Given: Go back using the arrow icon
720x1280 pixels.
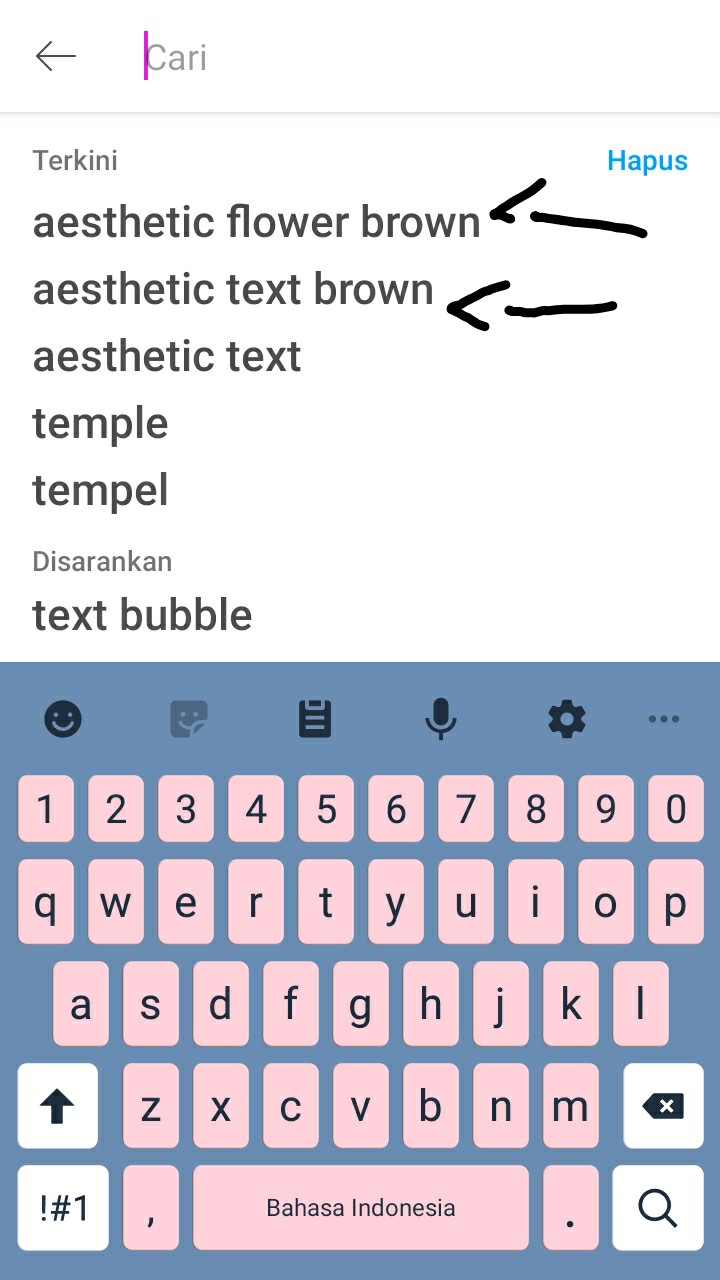Looking at the screenshot, I should [56, 57].
